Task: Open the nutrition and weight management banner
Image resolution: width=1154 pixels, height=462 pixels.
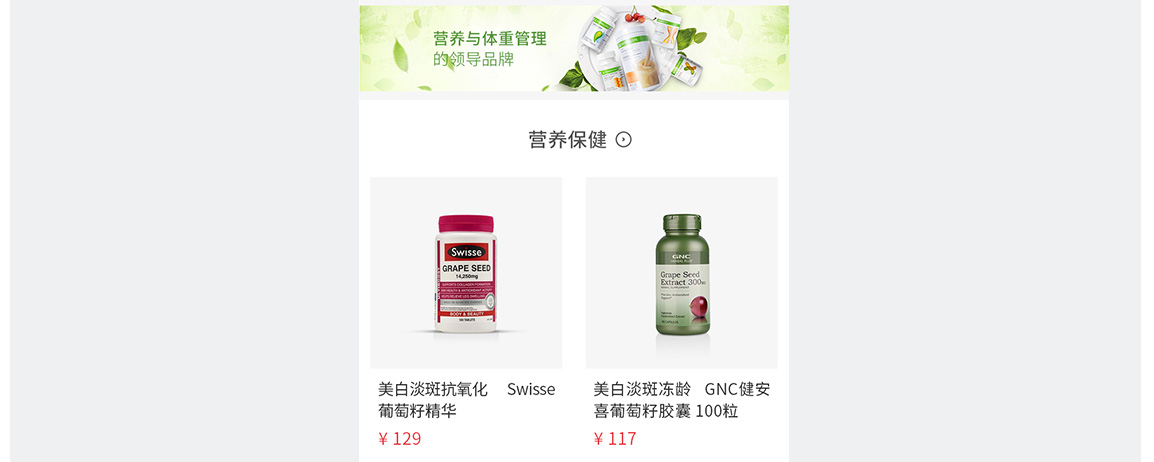Action: [574, 48]
